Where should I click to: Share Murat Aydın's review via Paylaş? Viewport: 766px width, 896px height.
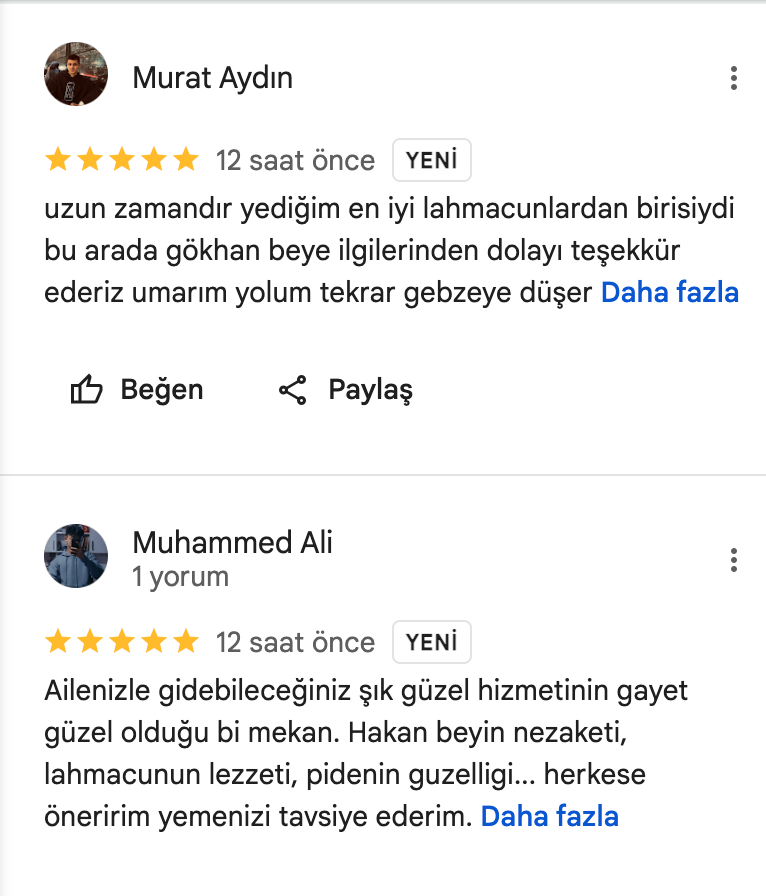[x=345, y=390]
